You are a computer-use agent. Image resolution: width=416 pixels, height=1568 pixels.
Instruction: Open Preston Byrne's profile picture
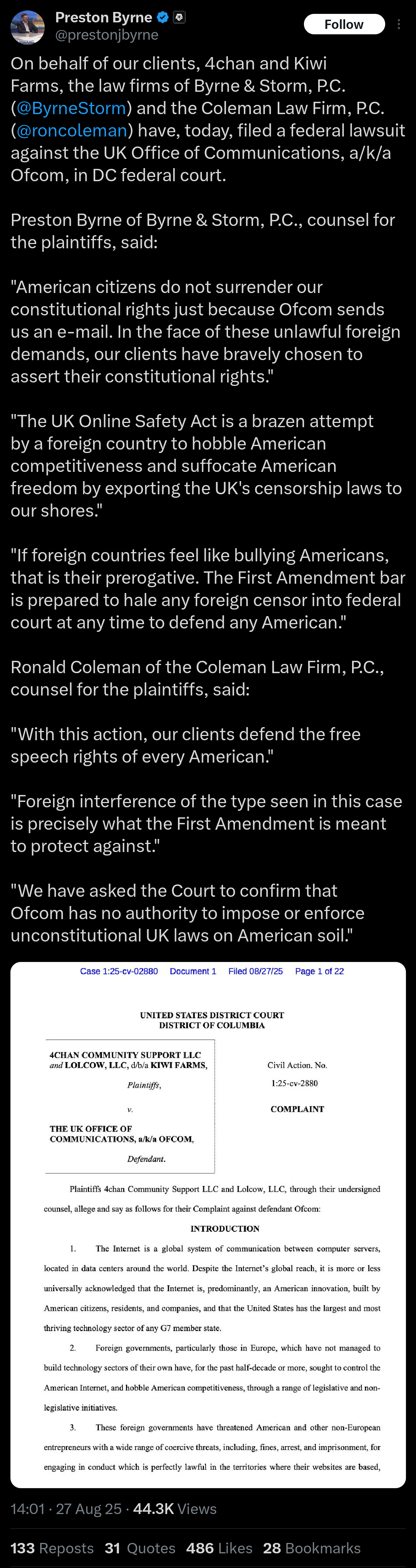27,27
